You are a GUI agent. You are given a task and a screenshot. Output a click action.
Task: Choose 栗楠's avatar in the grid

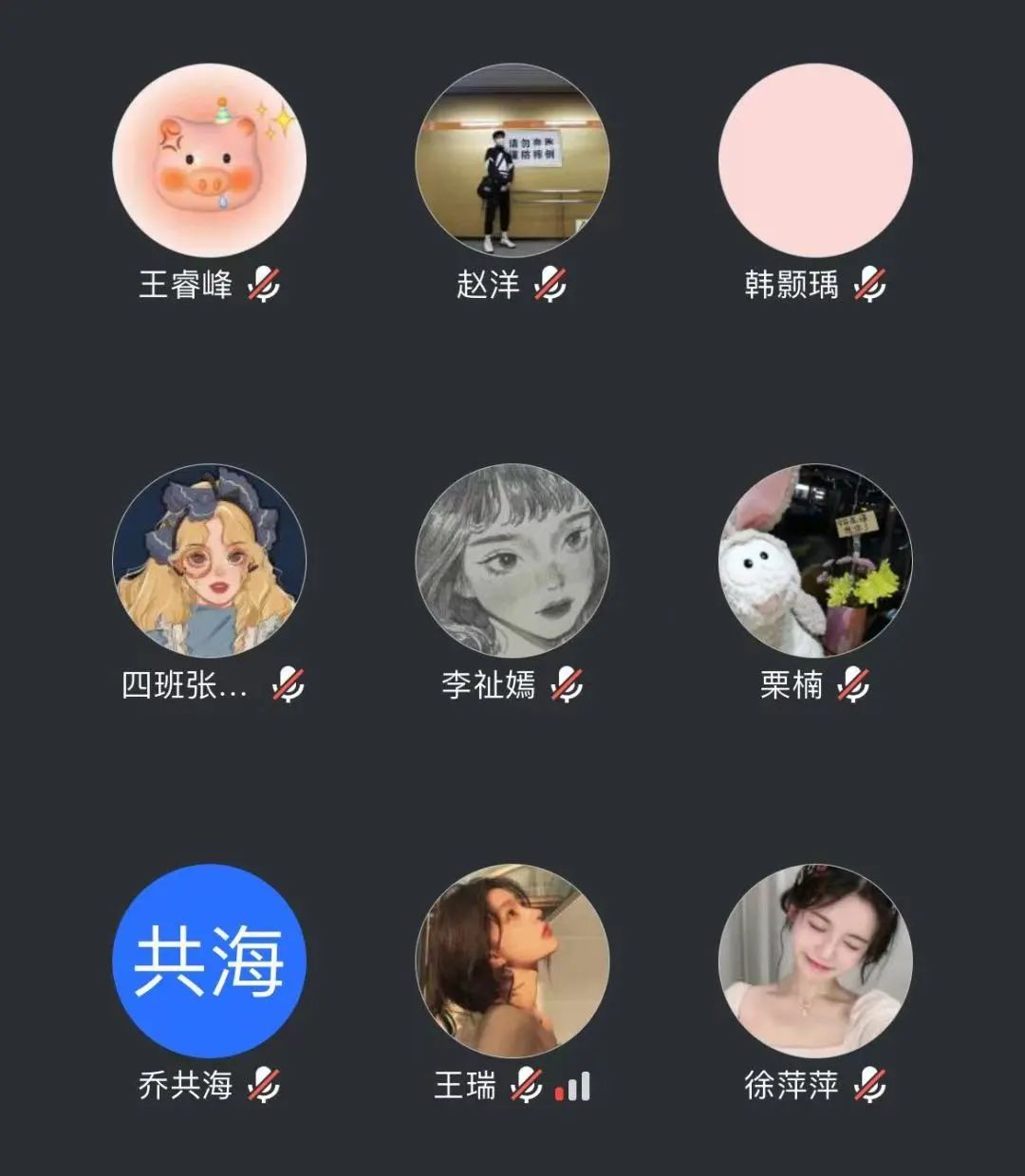point(815,561)
